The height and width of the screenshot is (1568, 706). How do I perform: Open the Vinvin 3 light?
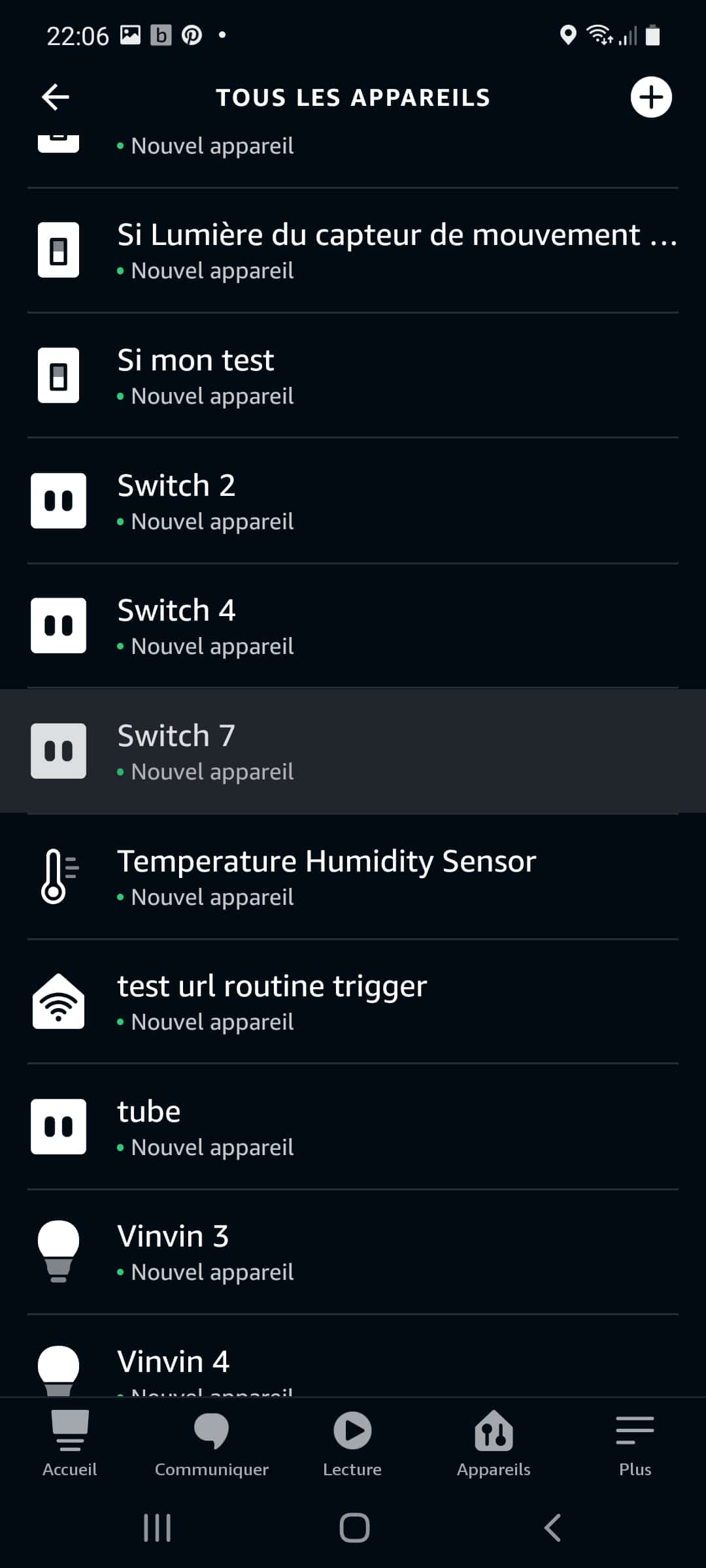coord(353,1252)
